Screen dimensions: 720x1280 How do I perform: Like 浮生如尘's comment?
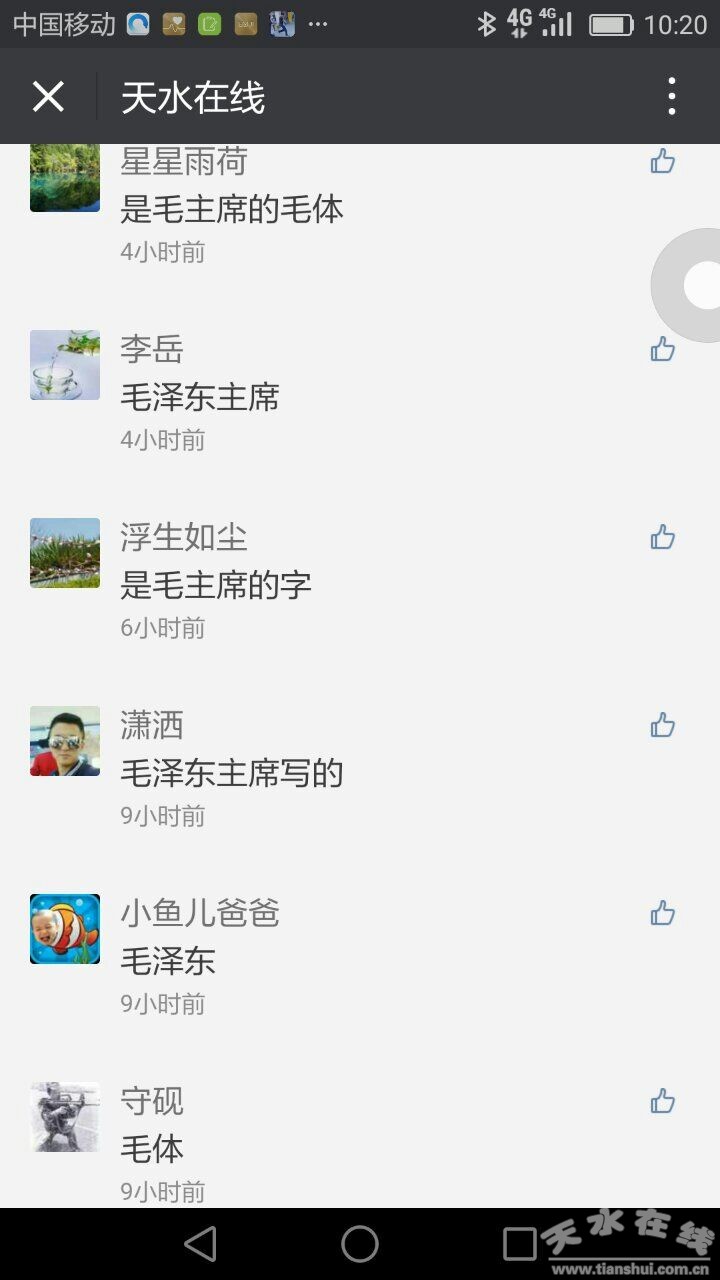pos(662,537)
